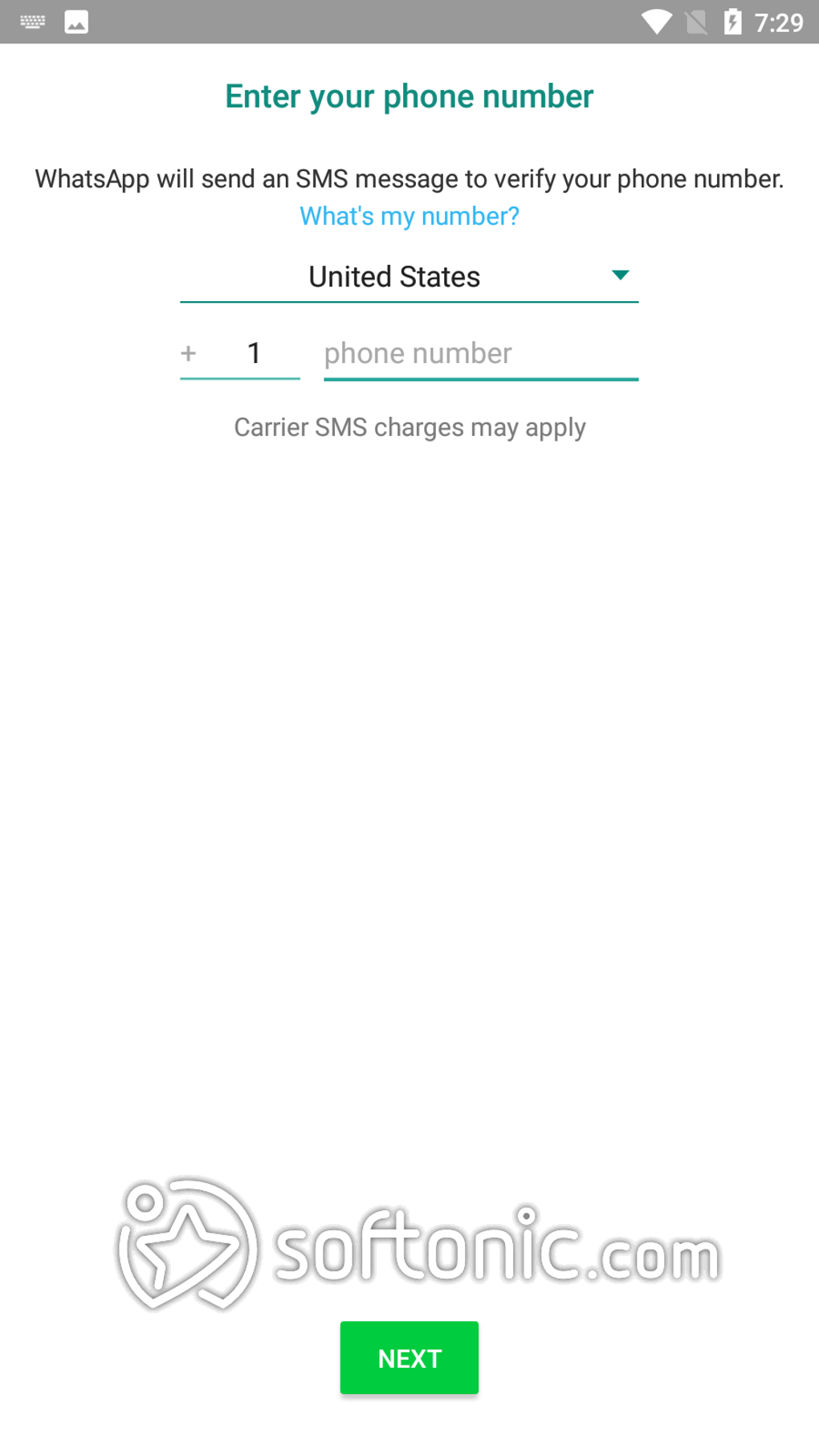The image size is (819, 1456).
Task: Click the 'What's my number?' link
Action: pyautogui.click(x=408, y=215)
